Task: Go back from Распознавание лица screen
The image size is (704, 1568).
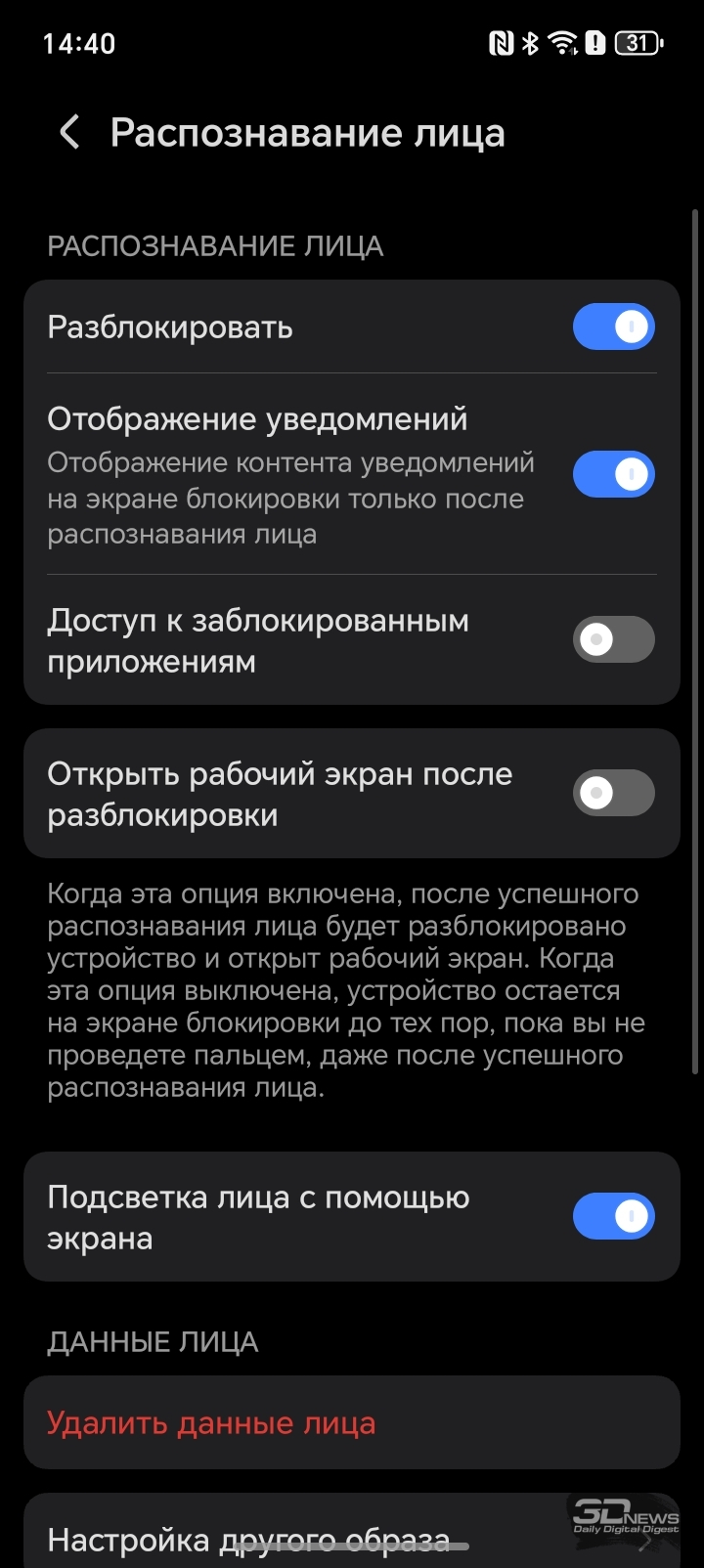Action: point(69,132)
